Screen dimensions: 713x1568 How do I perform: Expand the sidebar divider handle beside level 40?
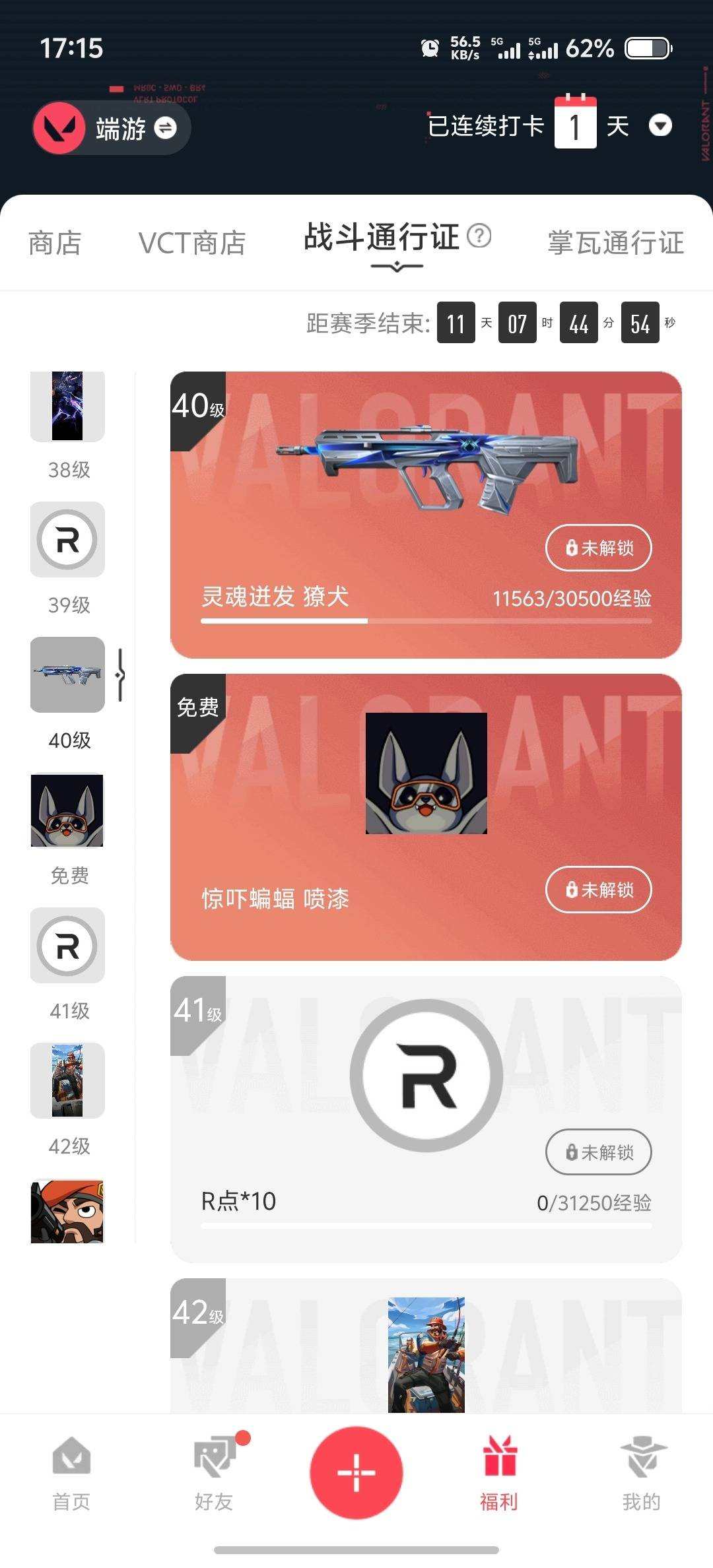[121, 676]
